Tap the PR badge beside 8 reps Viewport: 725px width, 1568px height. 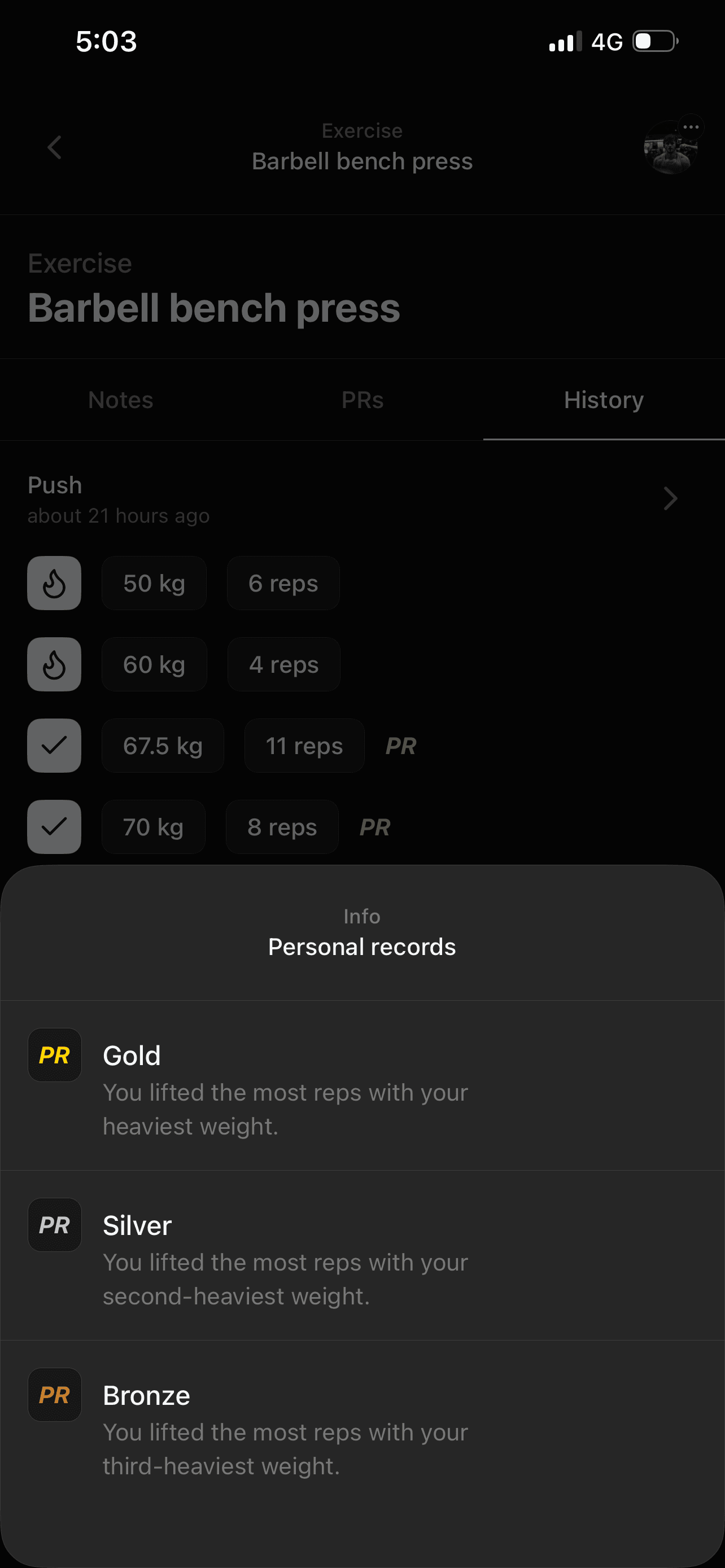pos(374,826)
